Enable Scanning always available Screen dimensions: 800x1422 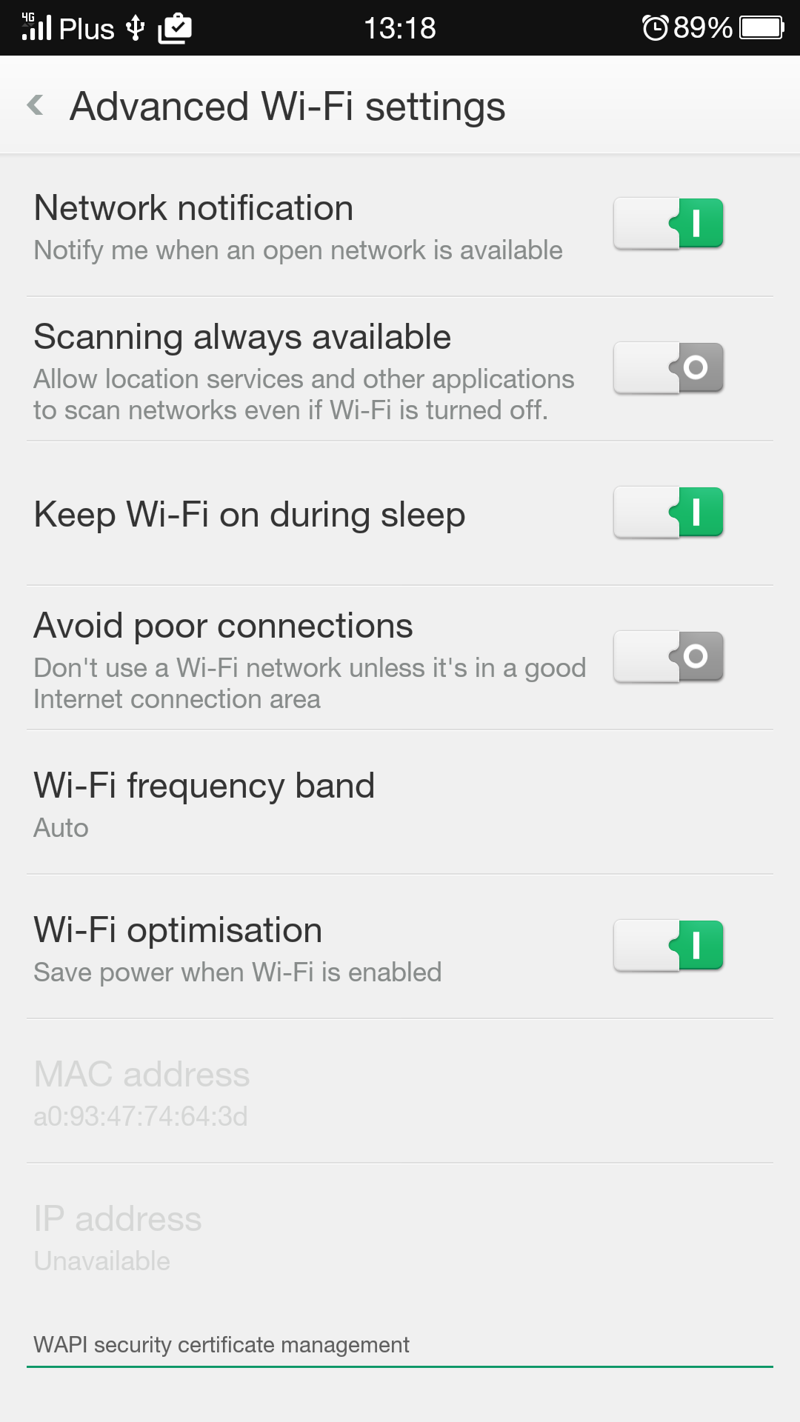coord(668,368)
